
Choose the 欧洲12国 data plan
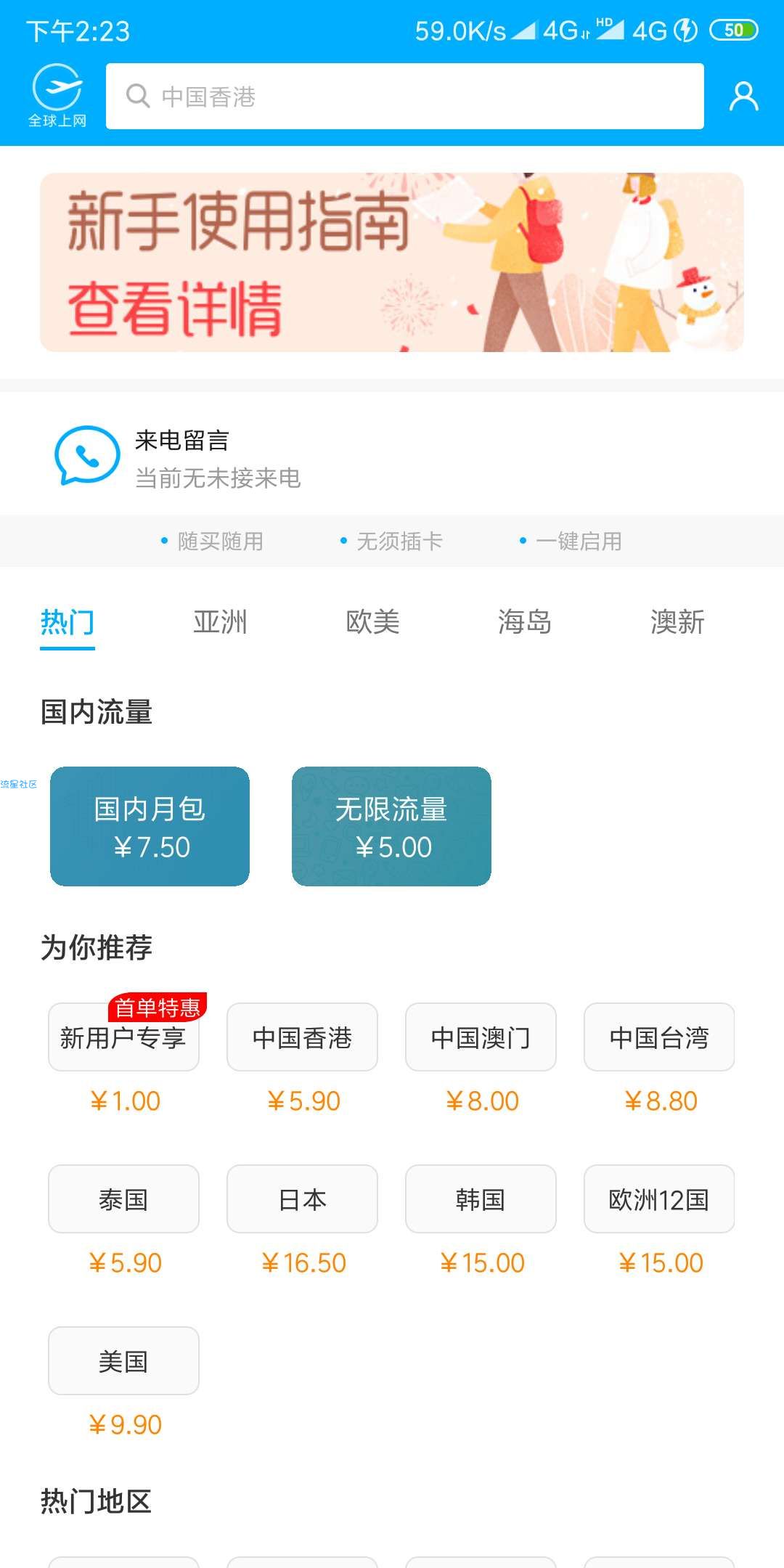pos(659,1199)
